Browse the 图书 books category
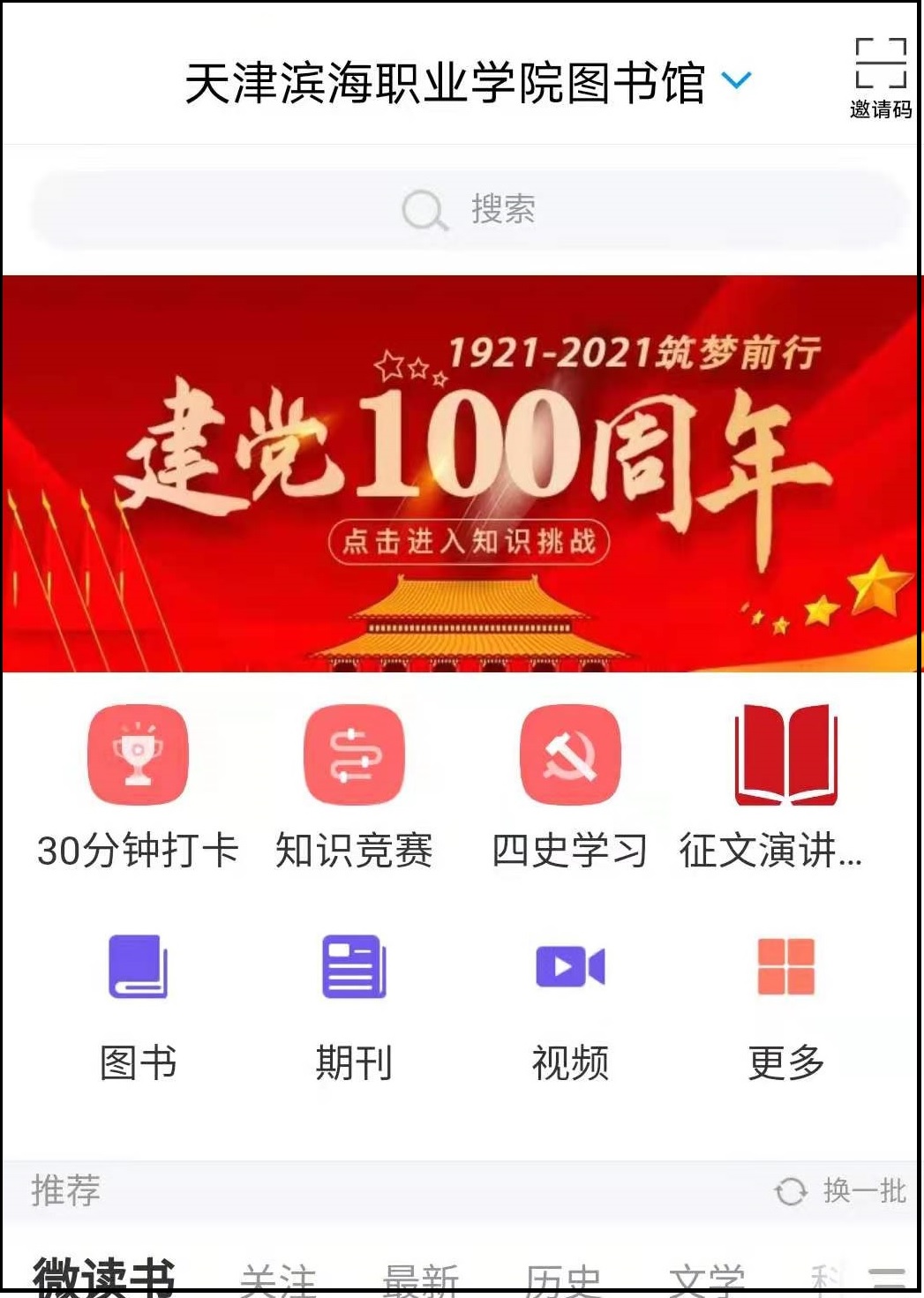This screenshot has height=1298, width=924. (138, 1006)
